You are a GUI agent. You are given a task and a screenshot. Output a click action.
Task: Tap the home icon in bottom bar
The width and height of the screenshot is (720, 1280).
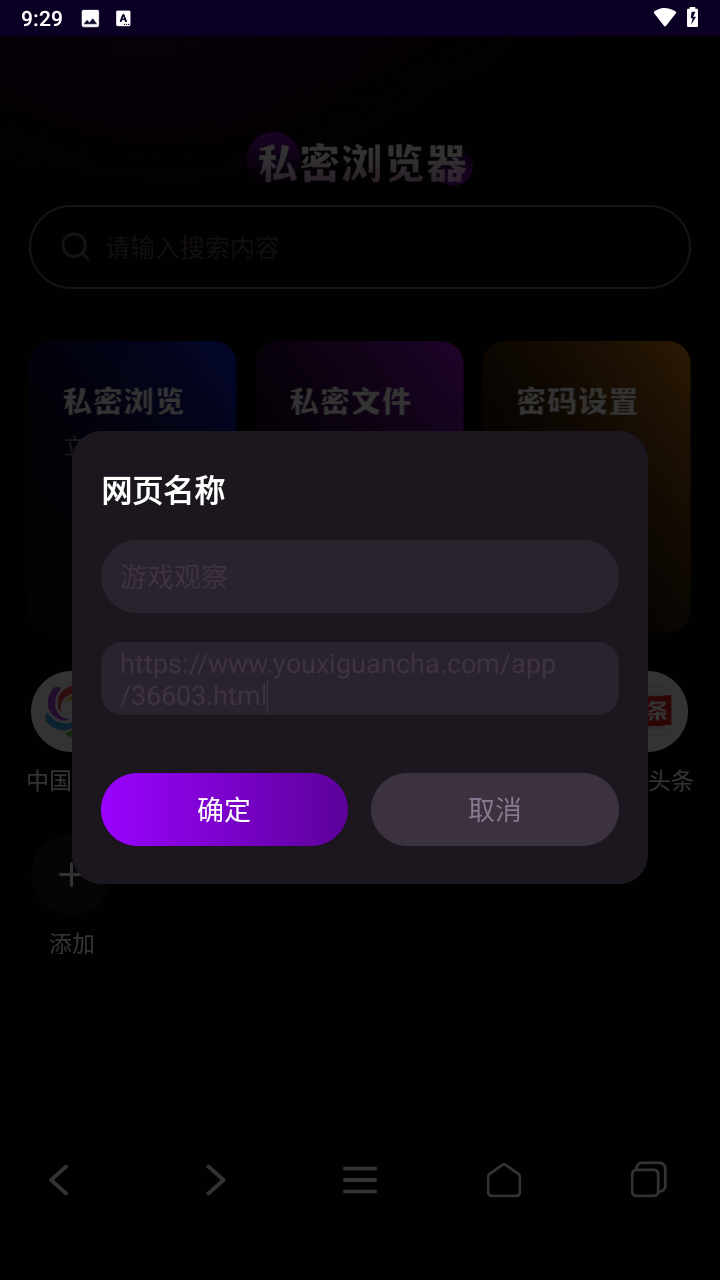[x=504, y=1180]
